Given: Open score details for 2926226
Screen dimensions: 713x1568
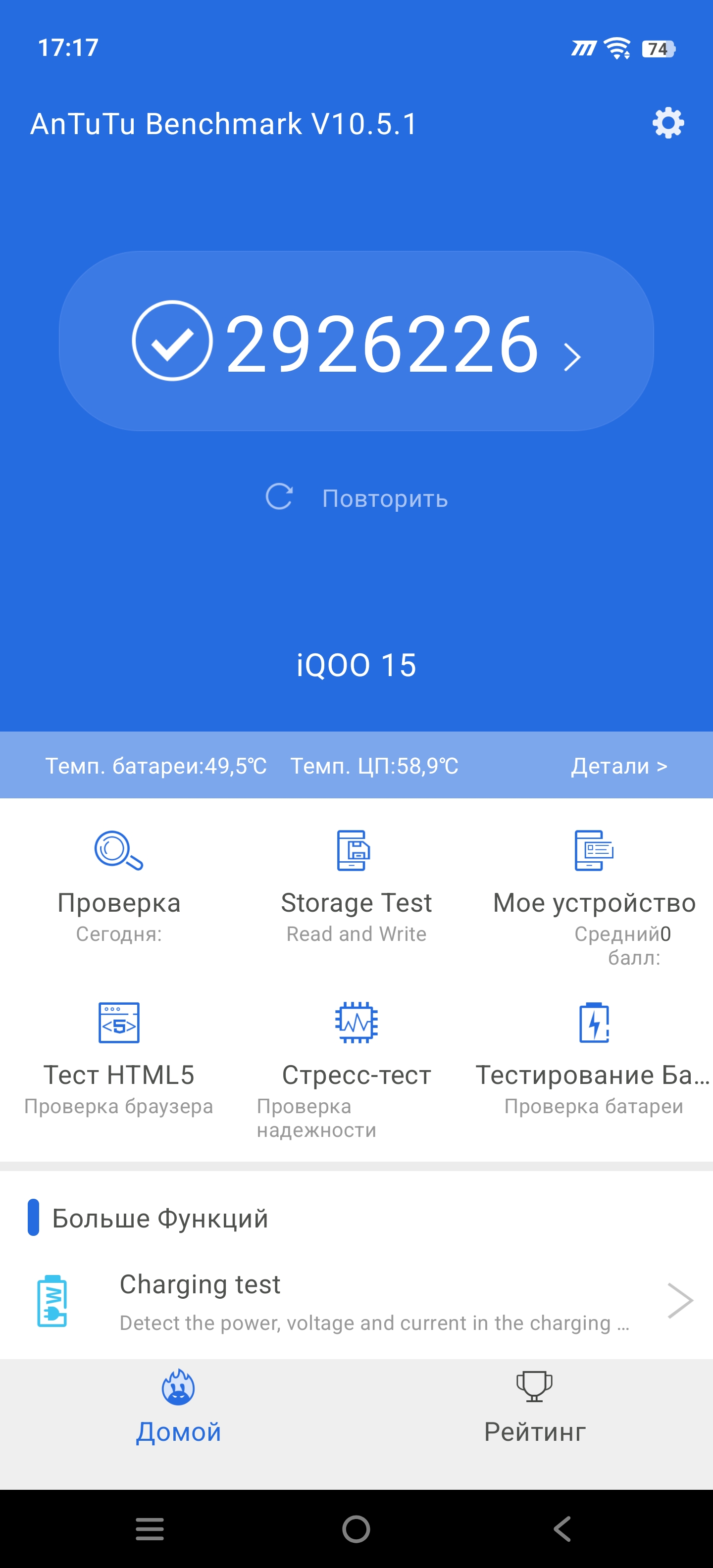Looking at the screenshot, I should click(356, 342).
